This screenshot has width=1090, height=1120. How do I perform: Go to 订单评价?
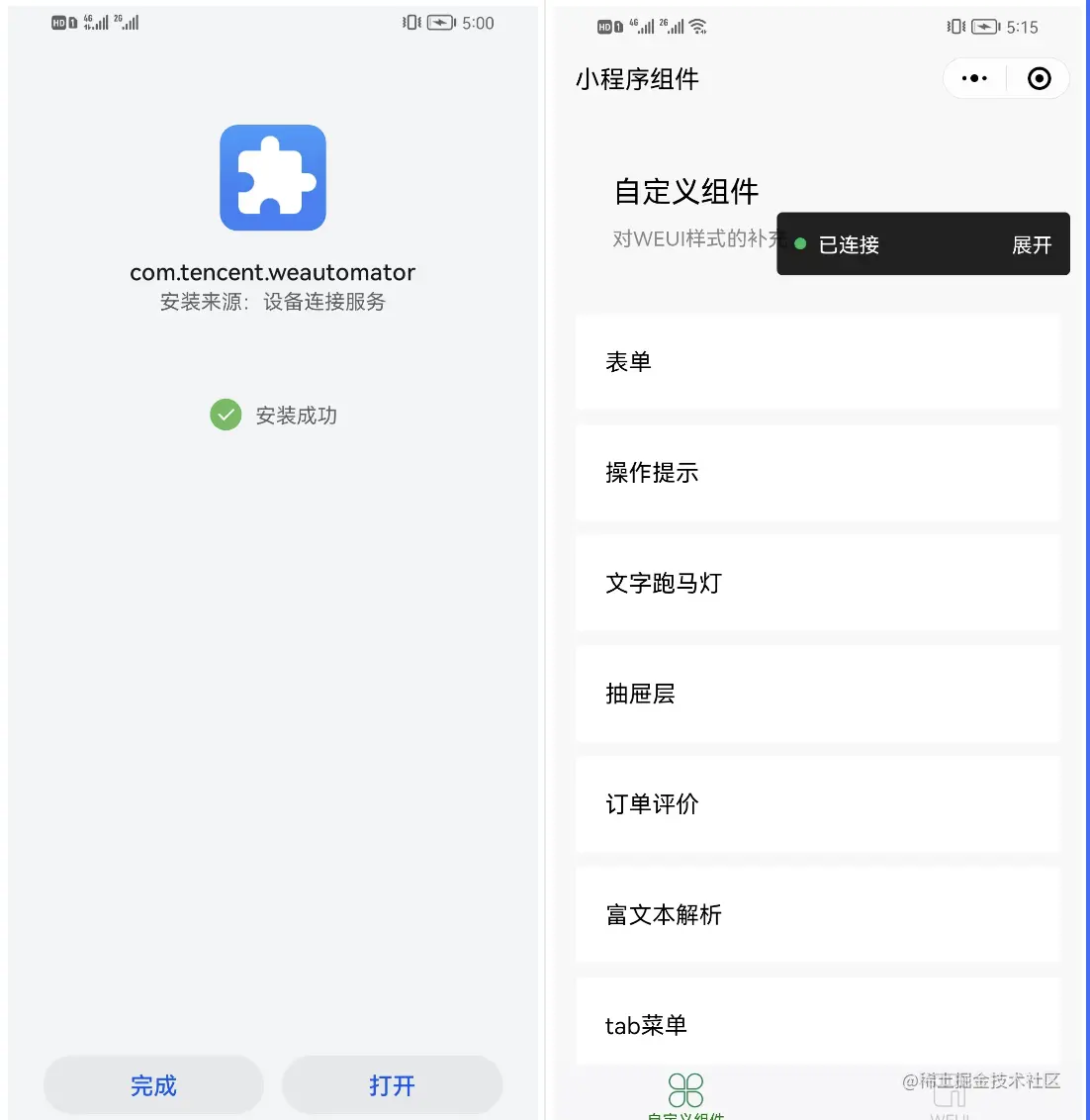click(817, 804)
